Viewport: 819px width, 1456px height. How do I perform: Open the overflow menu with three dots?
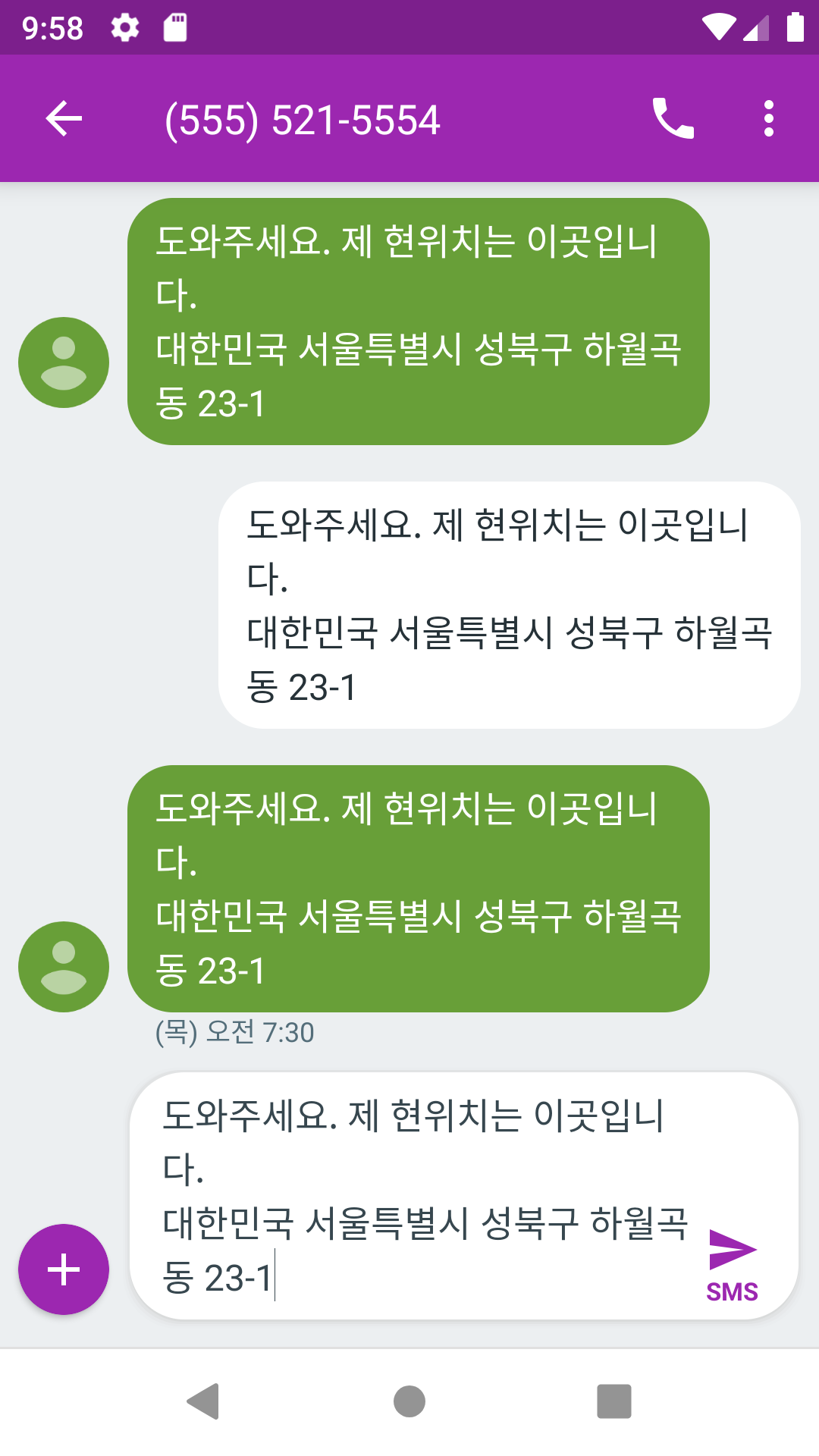768,119
